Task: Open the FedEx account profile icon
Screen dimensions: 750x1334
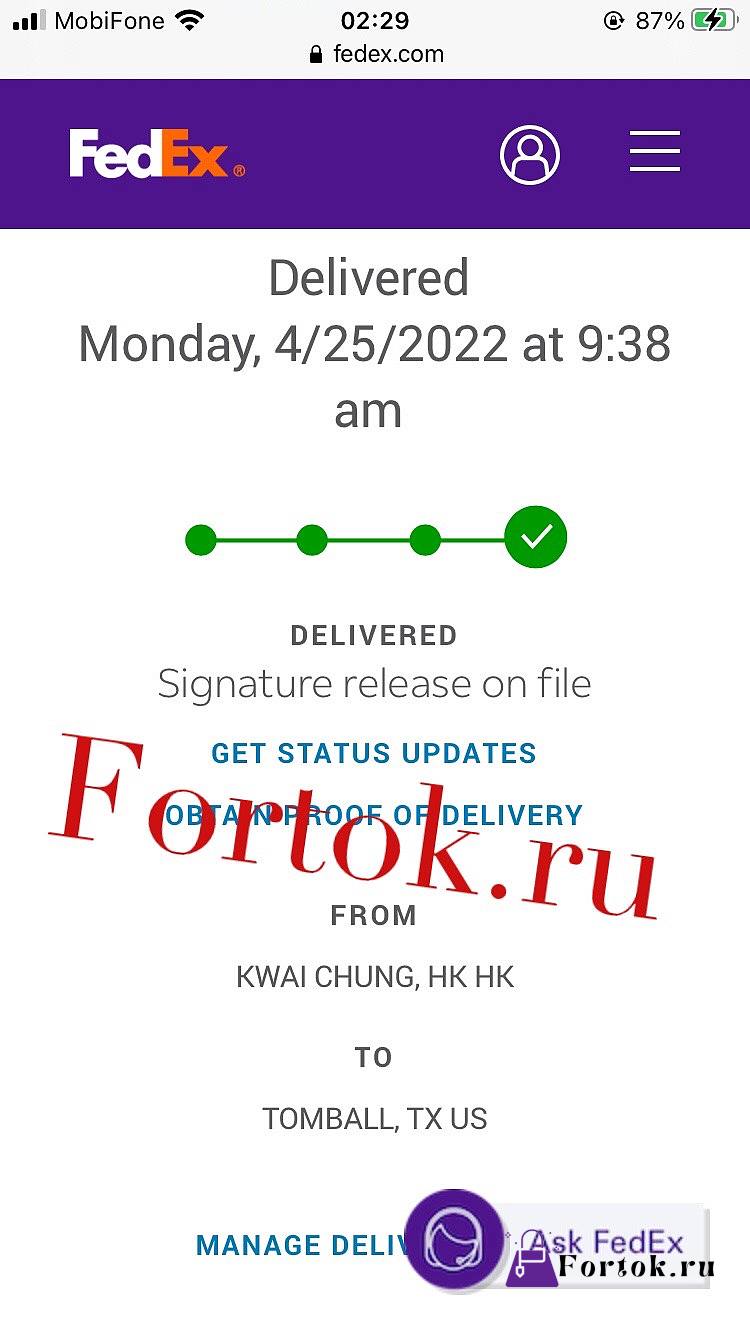Action: (529, 154)
